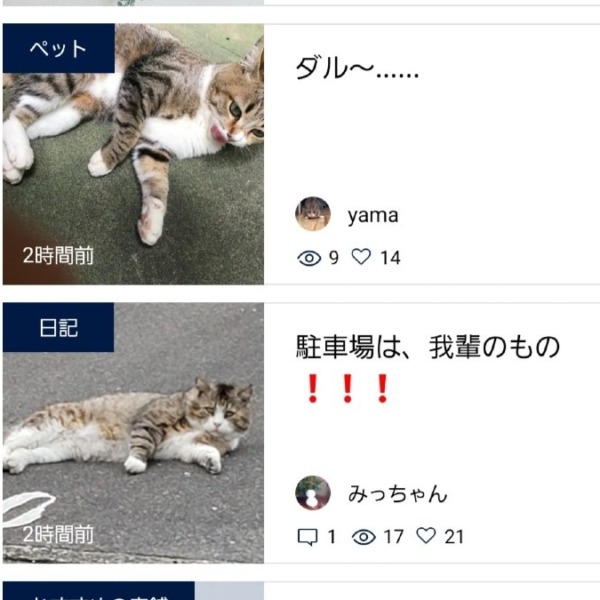Screen dimensions: 600x600
Task: Like yama's cat post
Action: (361, 257)
